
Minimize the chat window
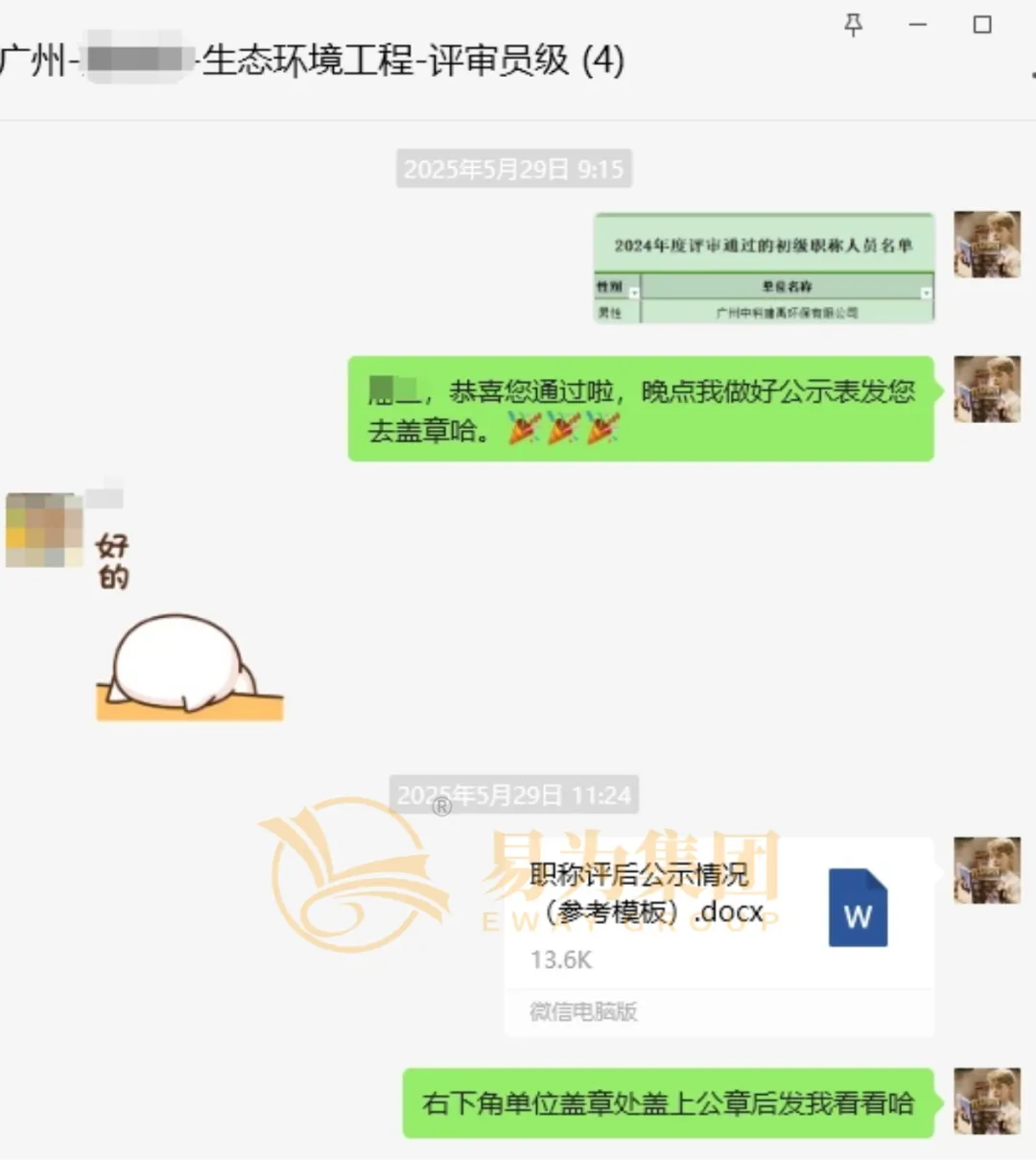click(918, 25)
